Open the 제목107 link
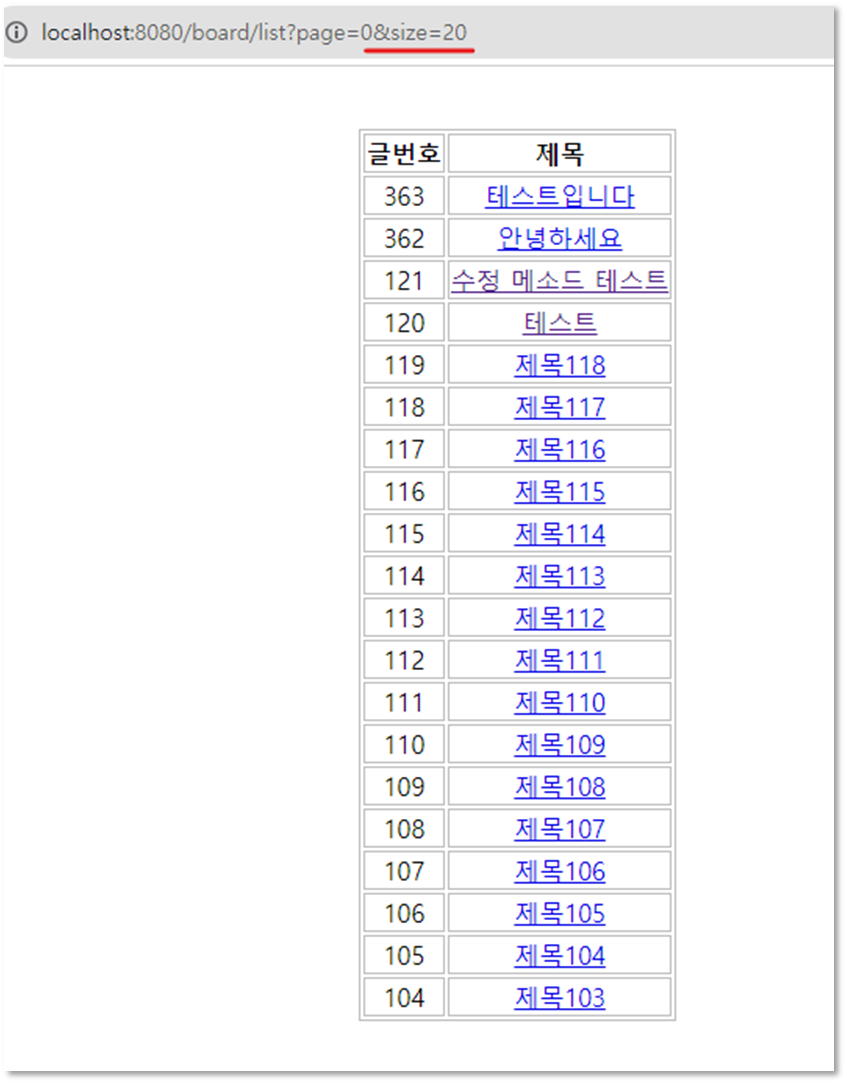Image resolution: width=847 pixels, height=1084 pixels. [x=559, y=829]
